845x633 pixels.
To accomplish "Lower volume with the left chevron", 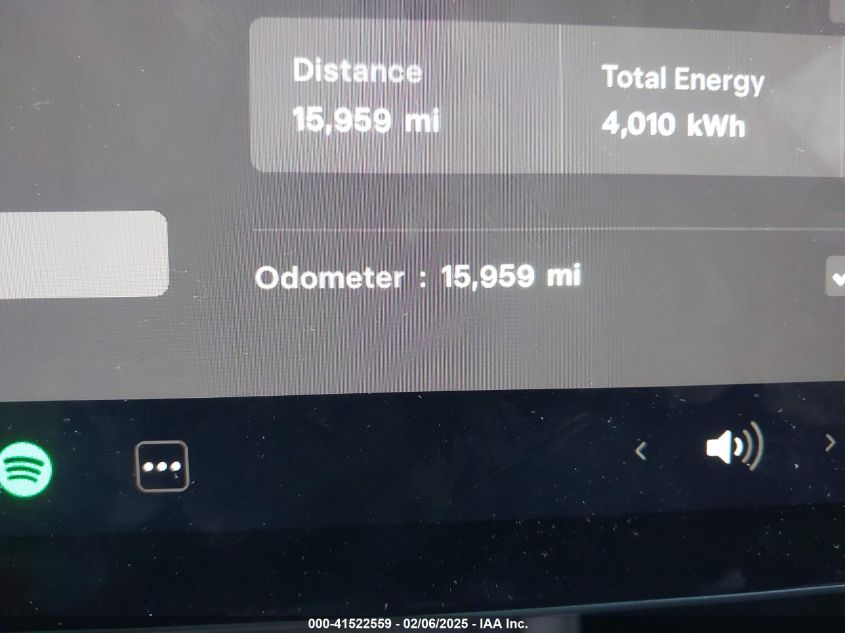I will point(641,451).
